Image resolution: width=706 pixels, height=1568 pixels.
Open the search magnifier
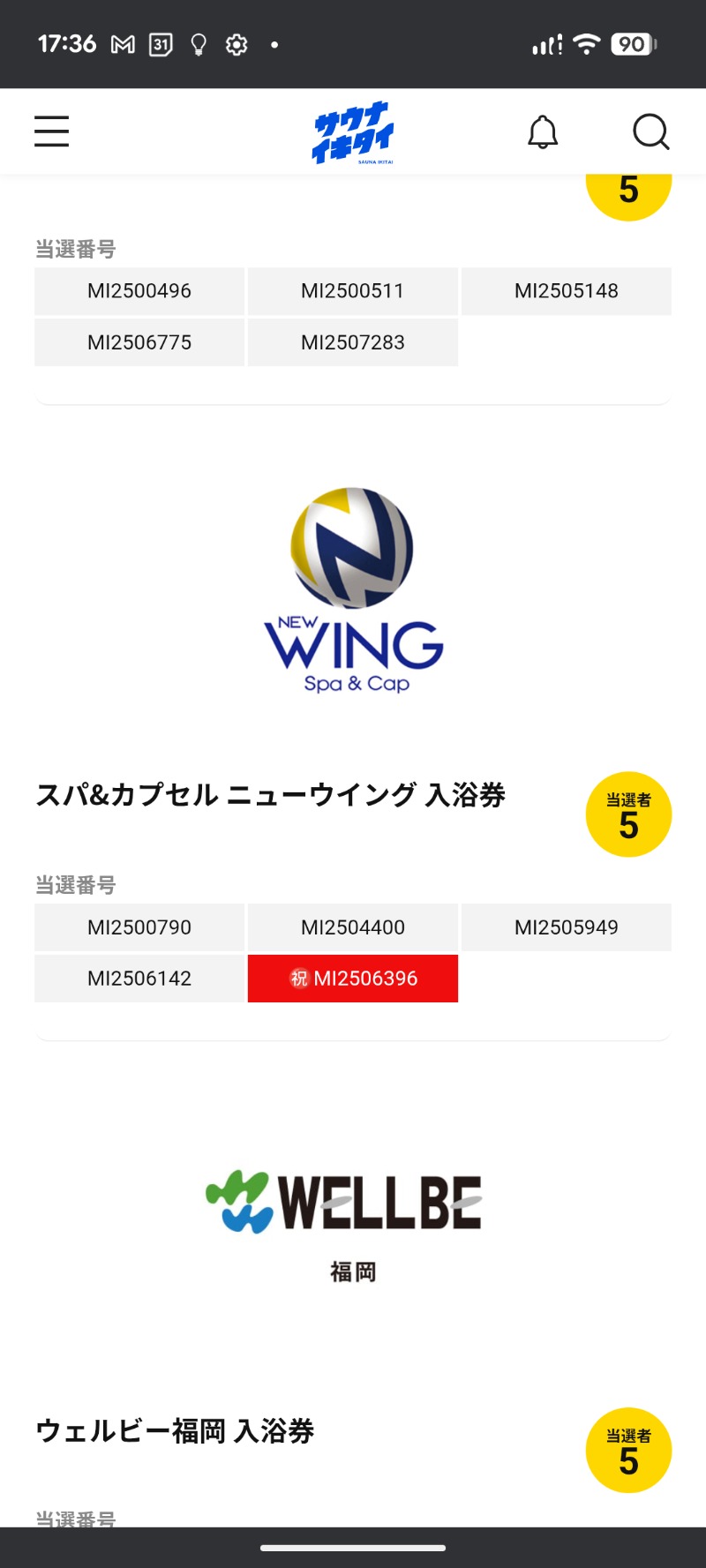click(651, 132)
